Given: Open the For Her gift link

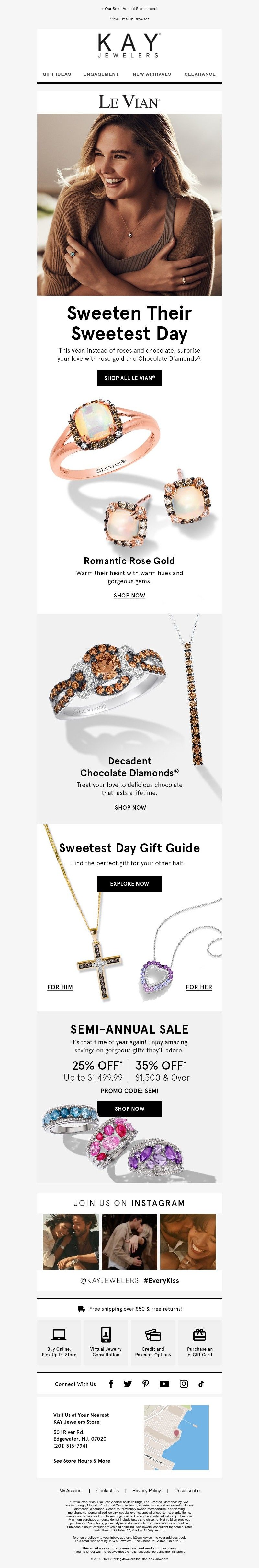Looking at the screenshot, I should (x=199, y=987).
